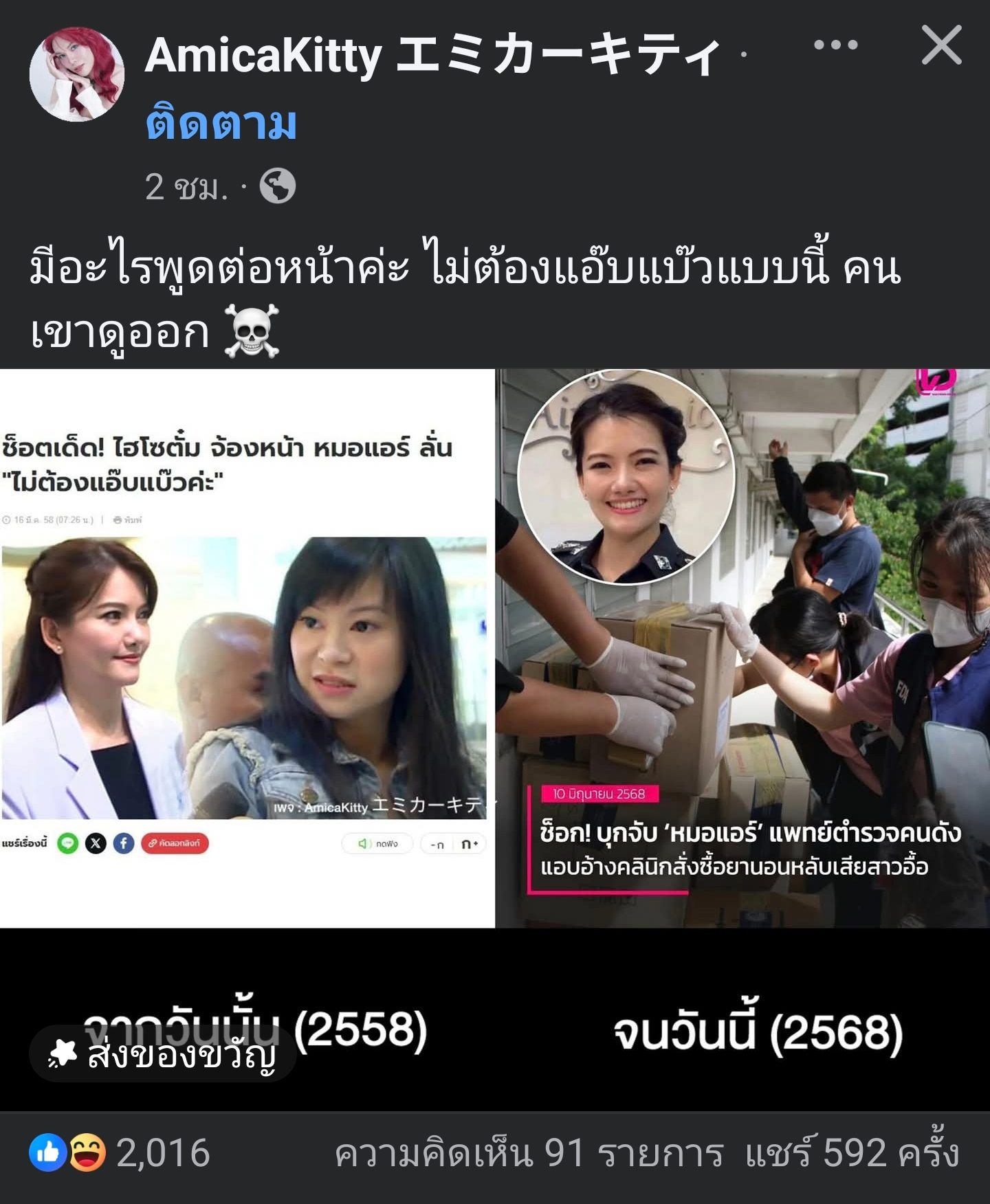Open the 91 comments

coord(528,1152)
